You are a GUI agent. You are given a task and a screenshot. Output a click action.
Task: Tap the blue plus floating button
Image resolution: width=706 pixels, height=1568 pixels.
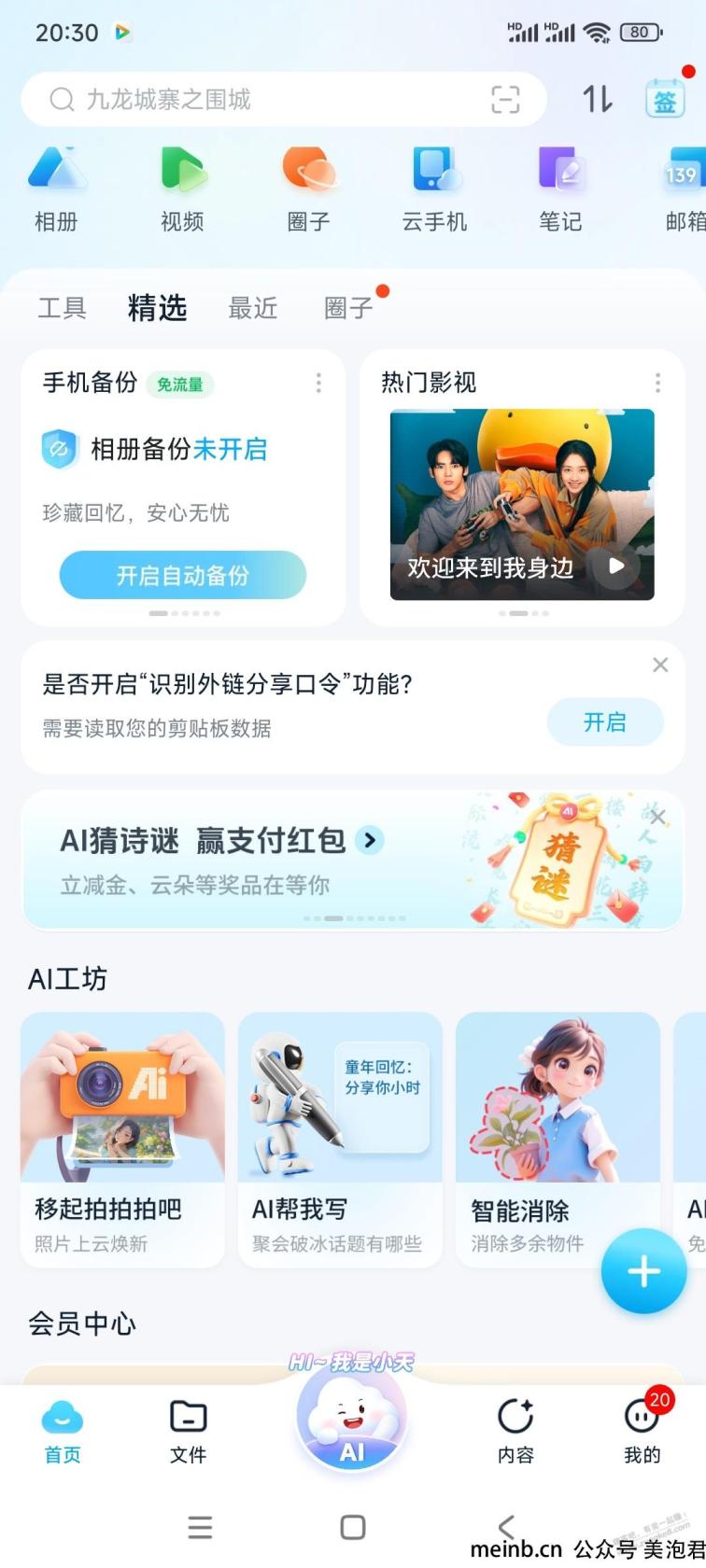click(x=643, y=1271)
